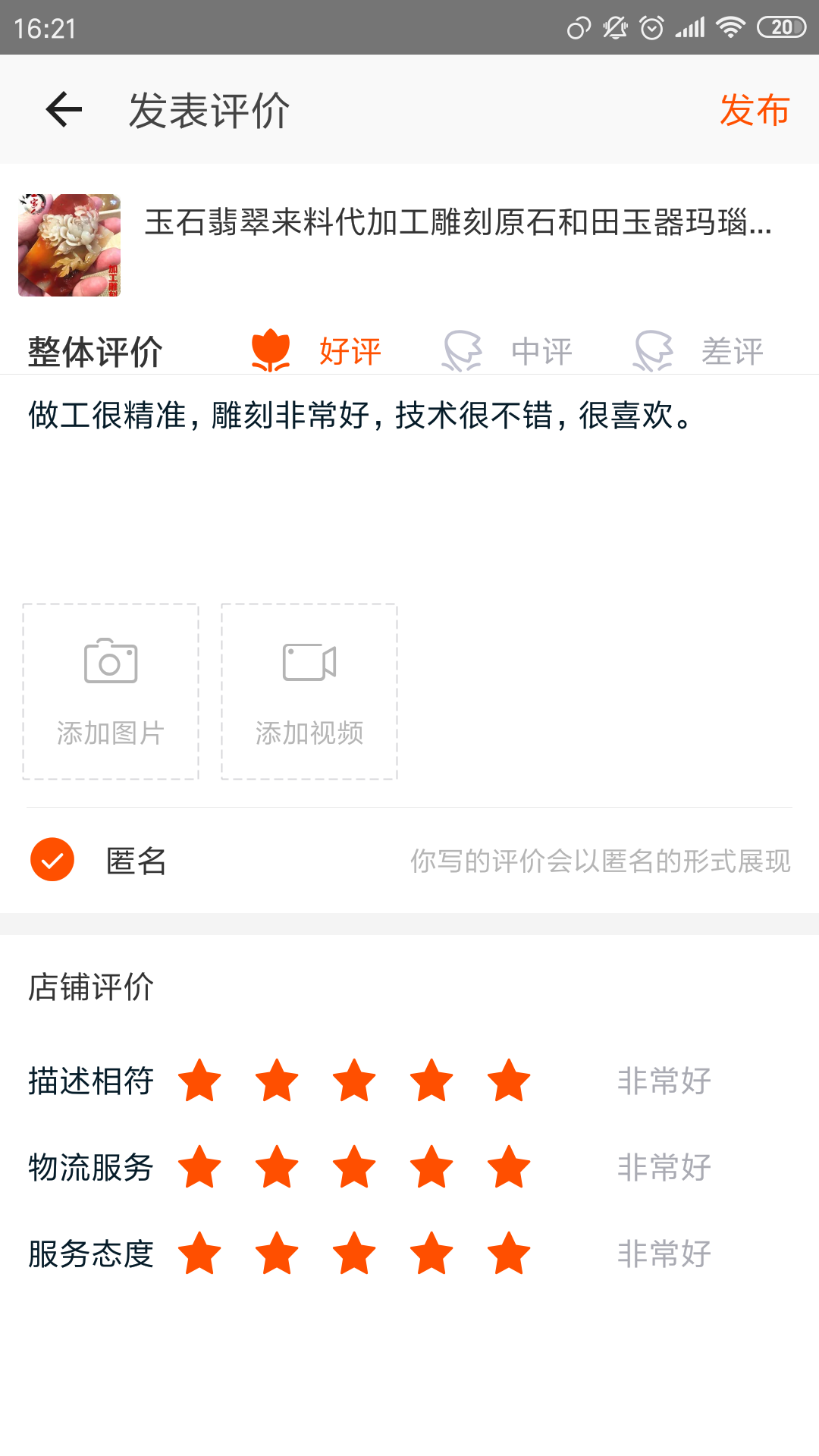Select 差评 overall rating
The width and height of the screenshot is (819, 1456).
coord(699,351)
